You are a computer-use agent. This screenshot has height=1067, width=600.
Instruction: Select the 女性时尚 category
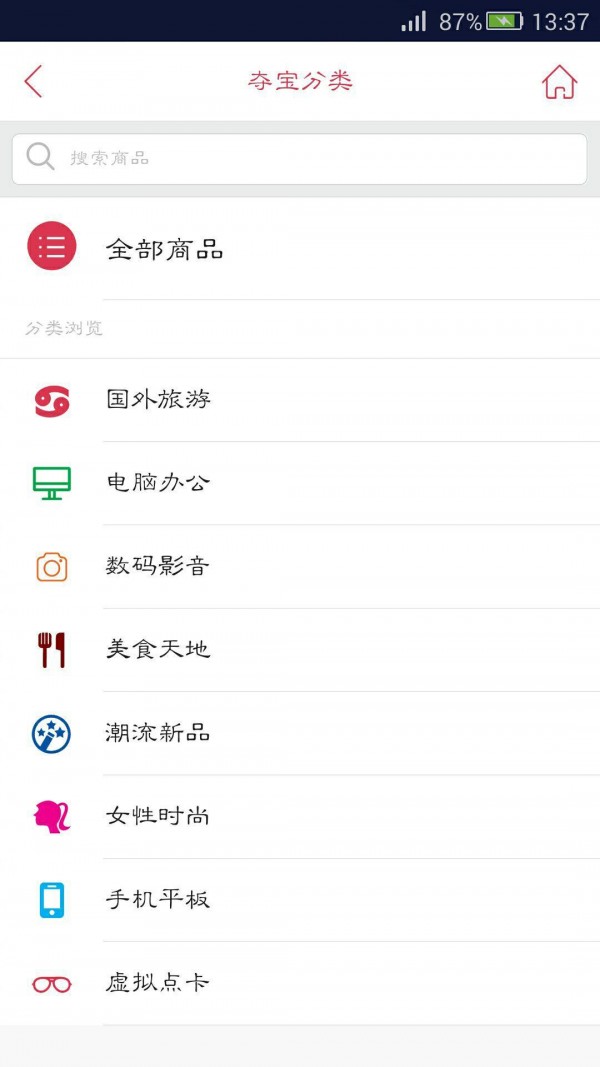click(x=159, y=816)
